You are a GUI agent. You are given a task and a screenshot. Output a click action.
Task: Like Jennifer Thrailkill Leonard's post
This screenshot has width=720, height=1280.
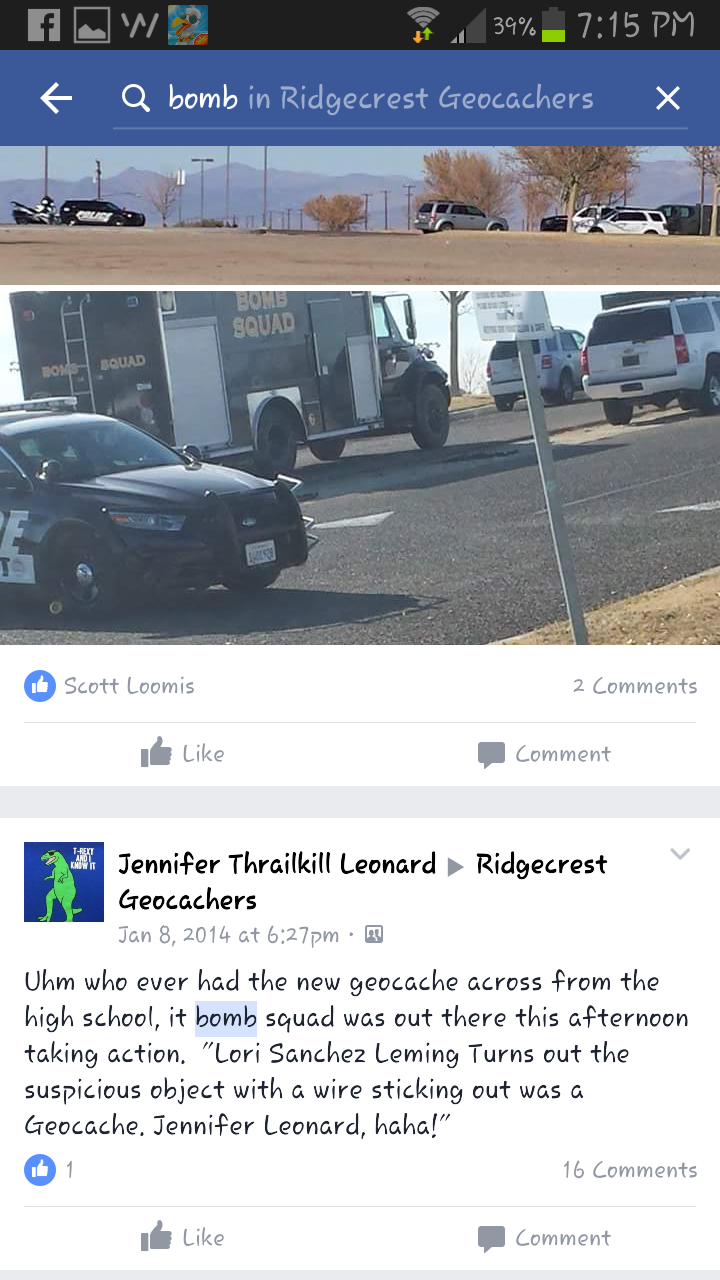point(182,1238)
